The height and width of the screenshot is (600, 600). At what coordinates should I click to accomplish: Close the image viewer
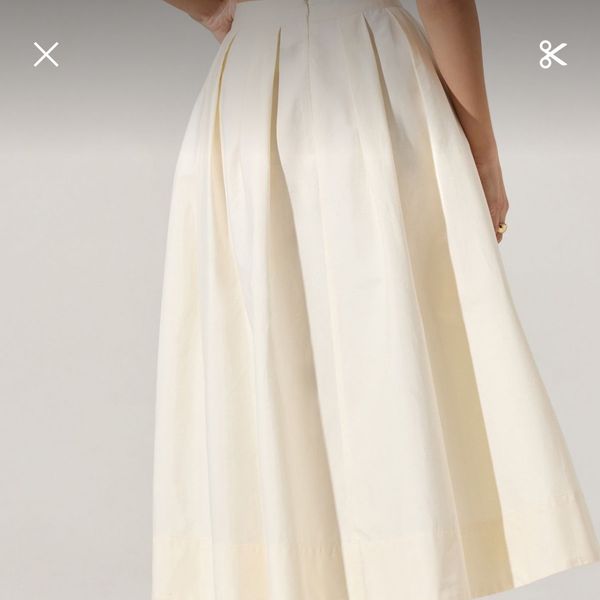(x=46, y=54)
